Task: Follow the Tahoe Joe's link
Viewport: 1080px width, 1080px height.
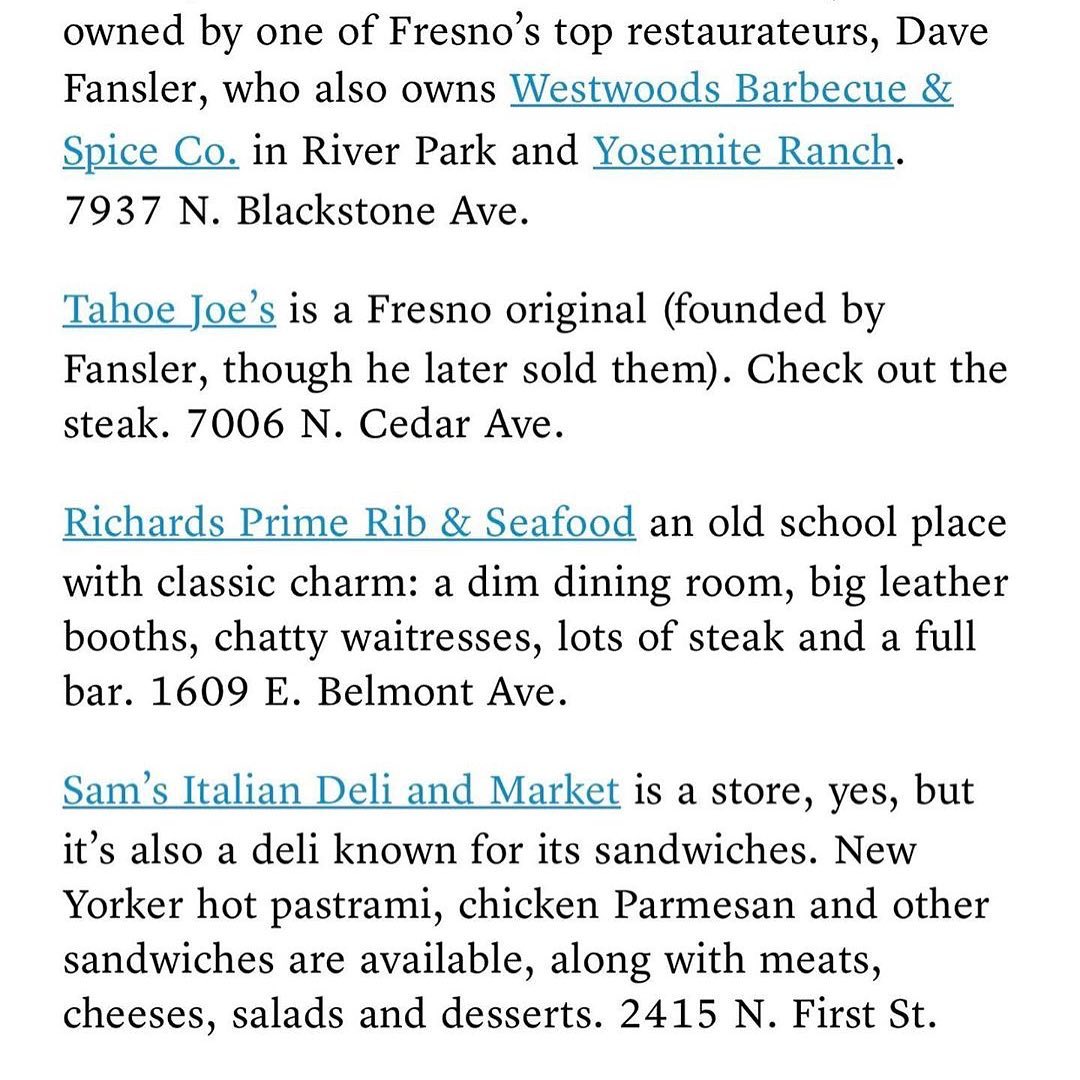Action: [x=169, y=310]
